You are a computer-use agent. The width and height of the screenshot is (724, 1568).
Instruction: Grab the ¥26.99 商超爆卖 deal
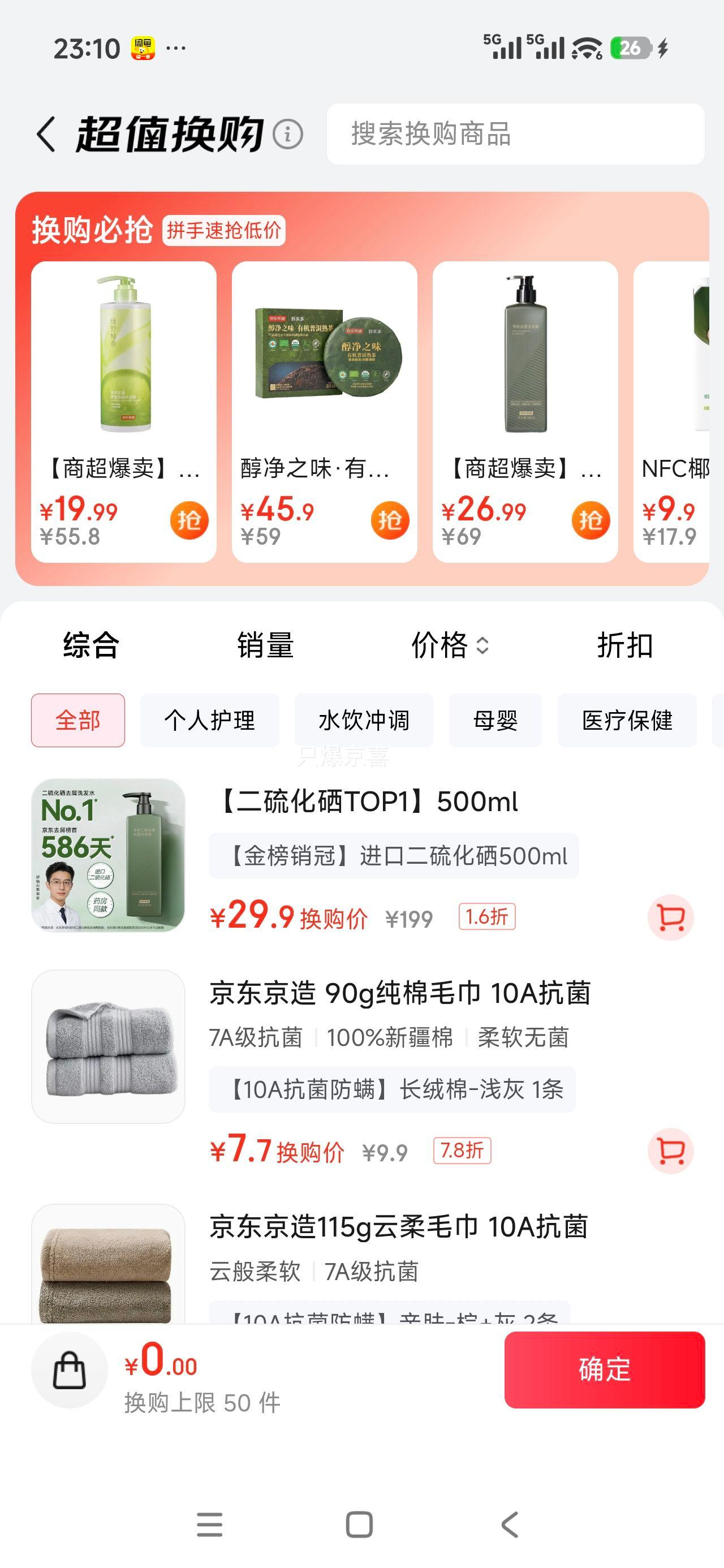point(591,520)
